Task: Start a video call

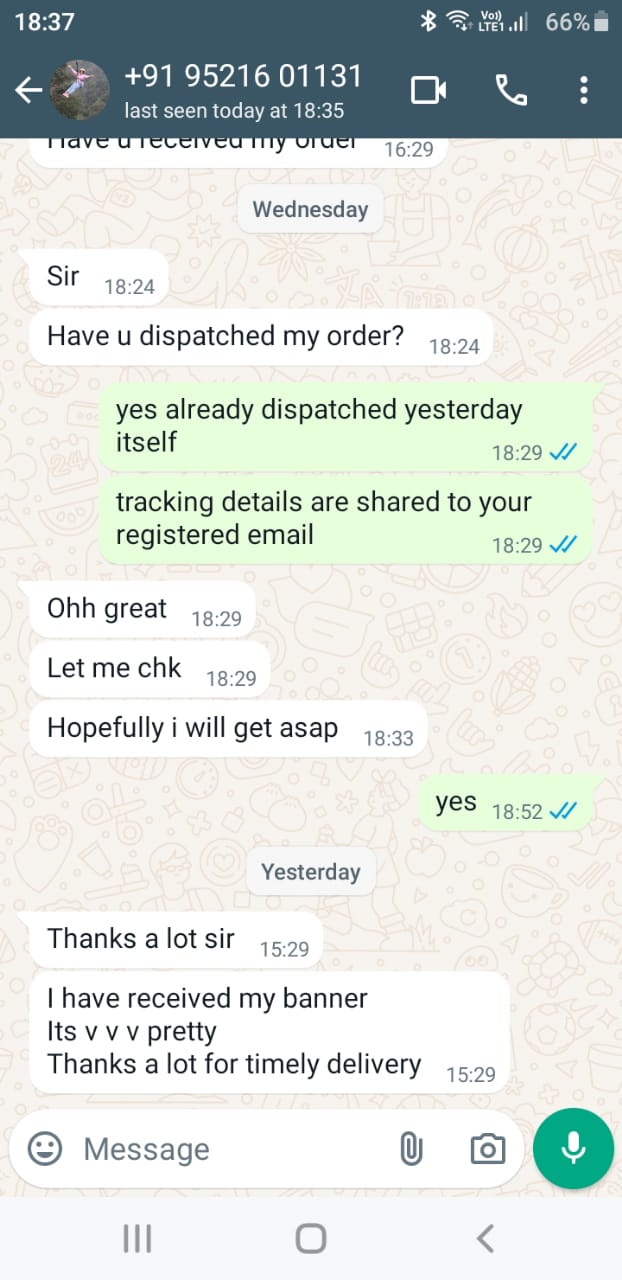Action: point(429,91)
